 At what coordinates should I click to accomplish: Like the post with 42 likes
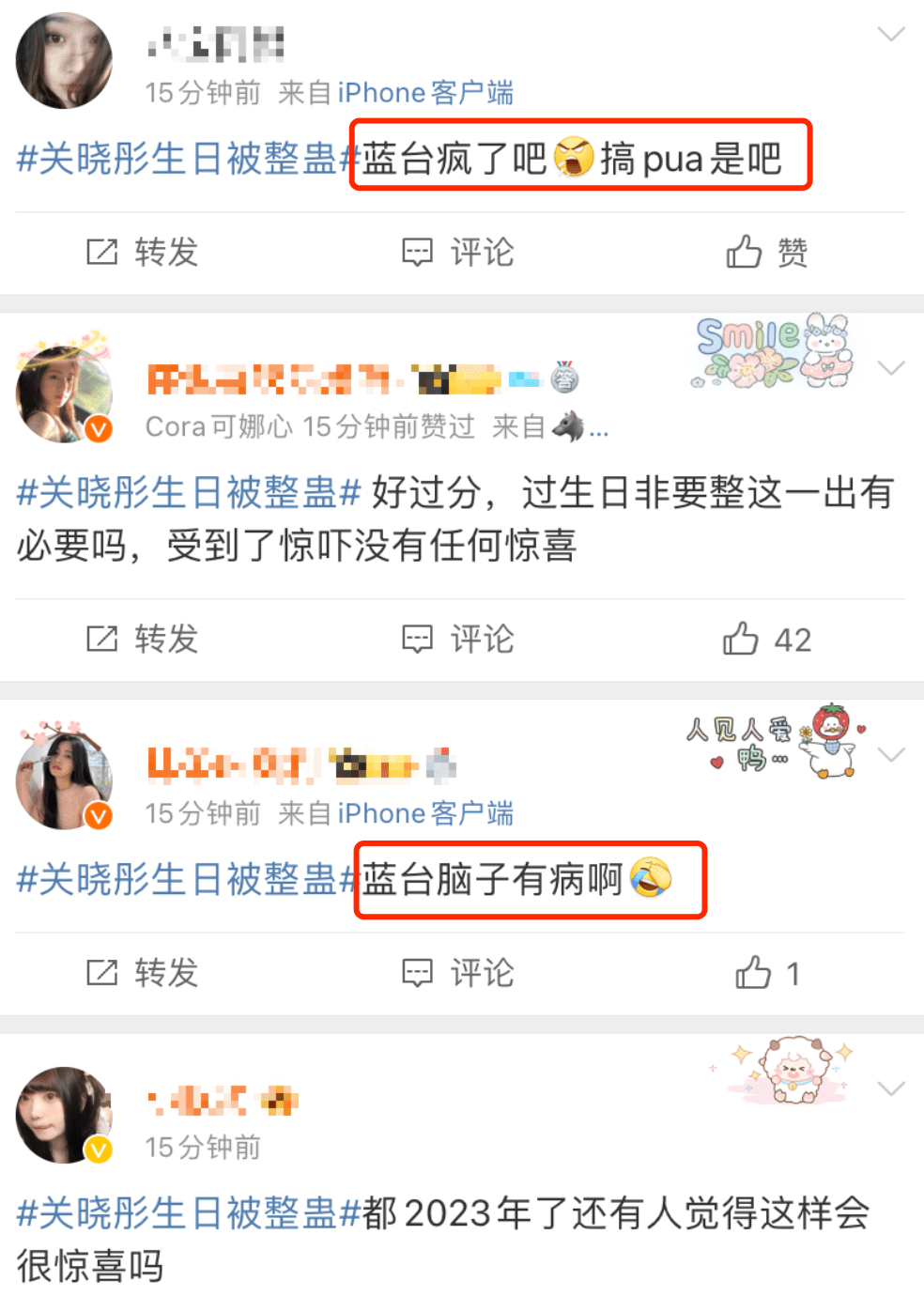(766, 639)
